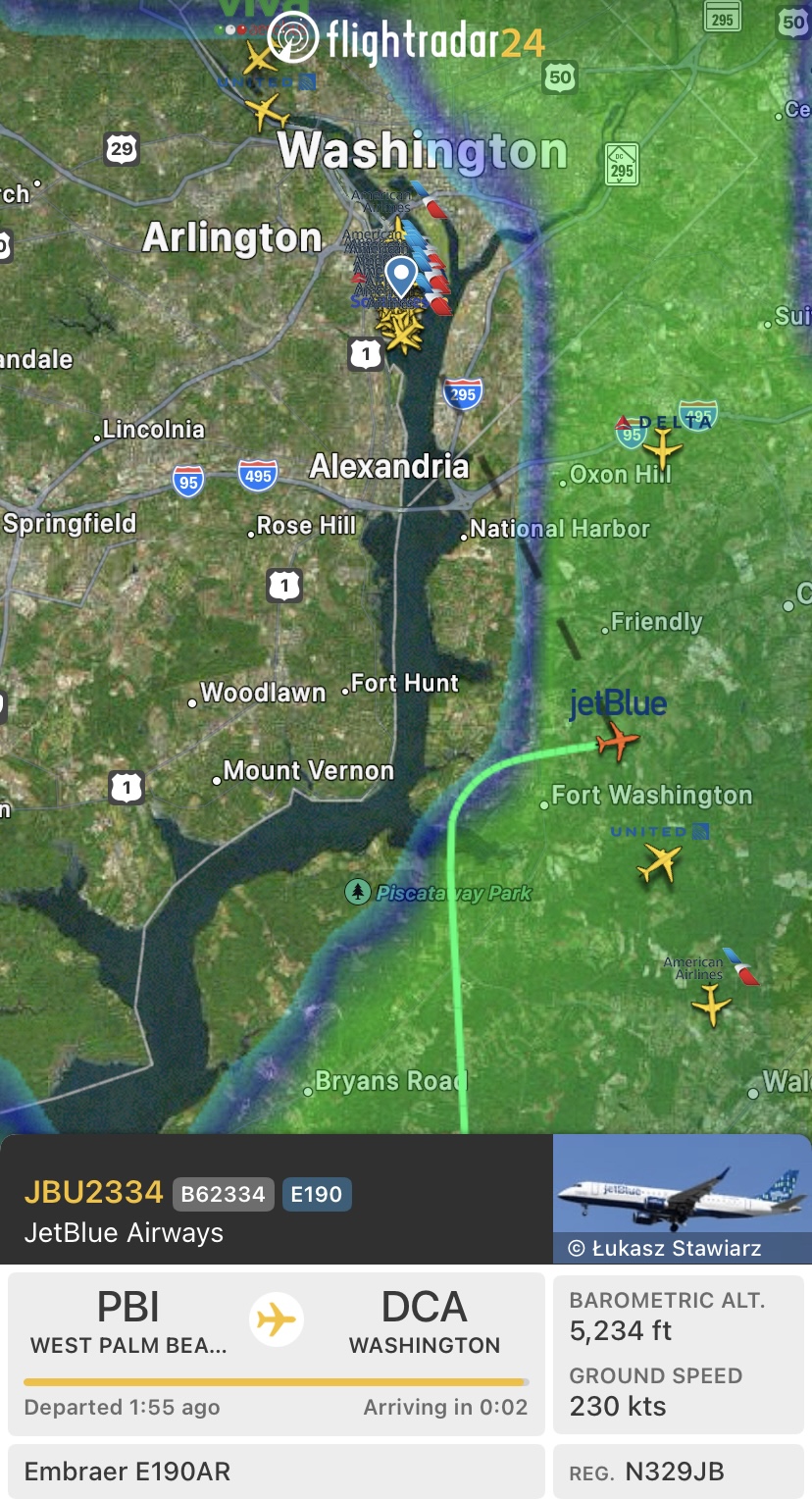Open the JetBlue aircraft photo
Screen dimensions: 812x1499
(x=682, y=1198)
